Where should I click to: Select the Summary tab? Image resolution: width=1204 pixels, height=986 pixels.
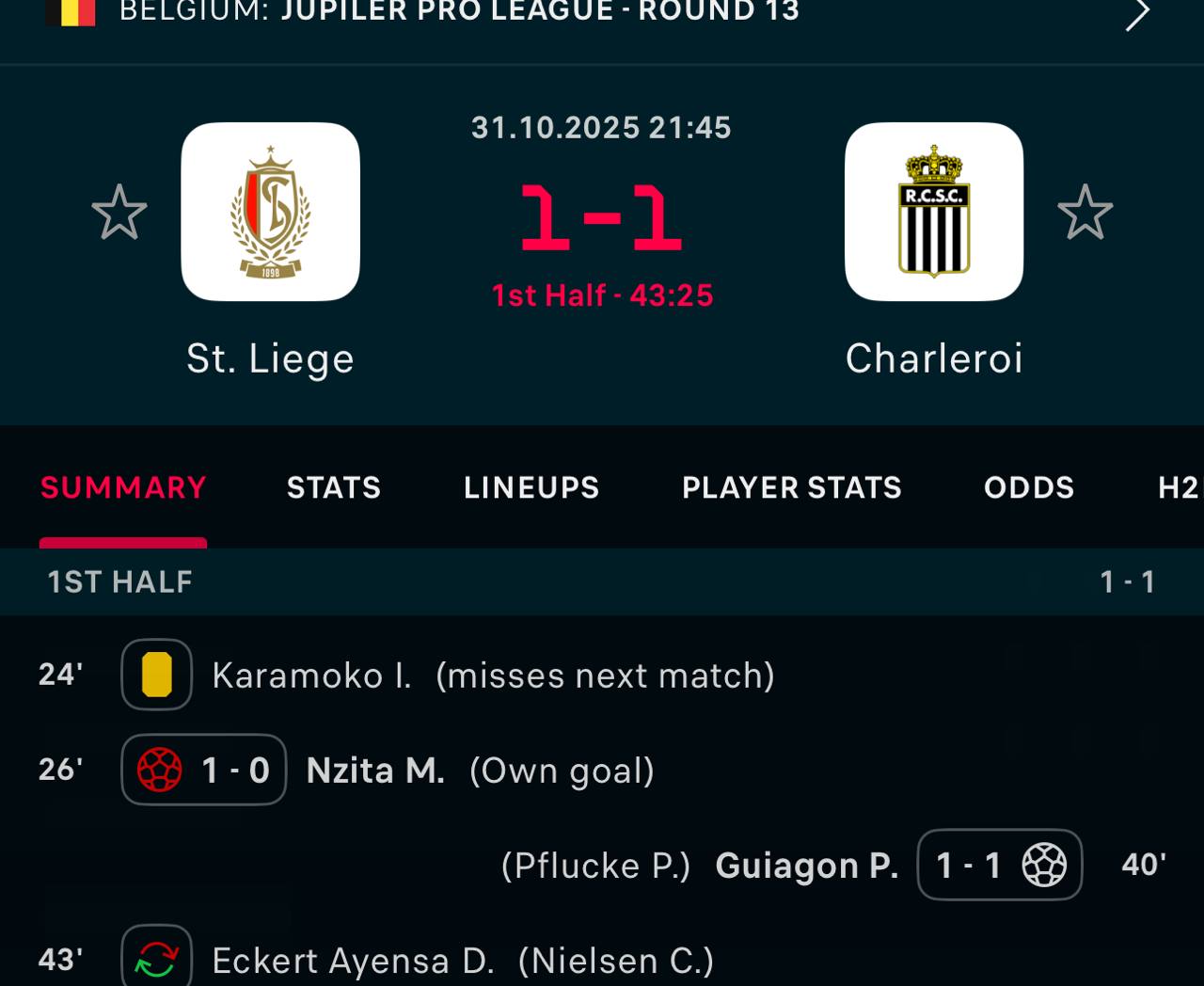(x=123, y=487)
